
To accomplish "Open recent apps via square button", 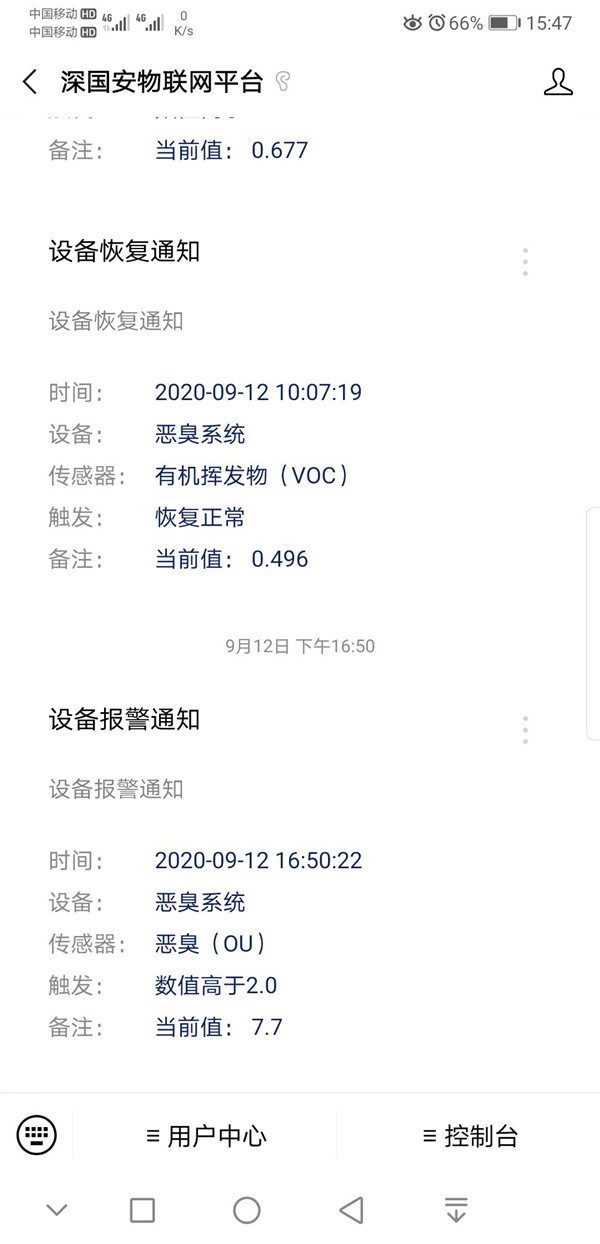I will pyautogui.click(x=143, y=1211).
